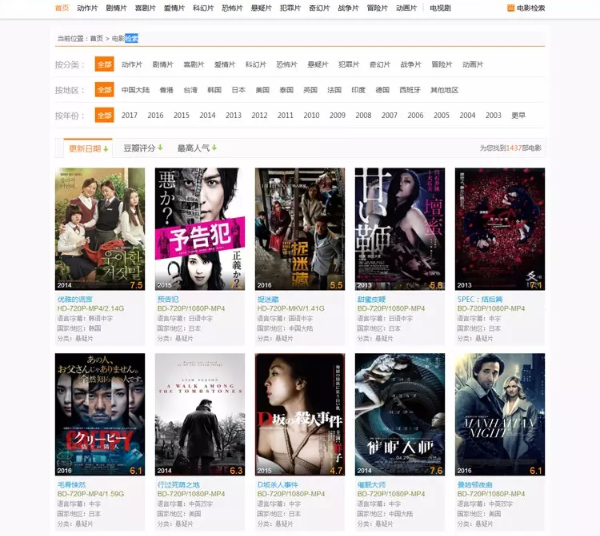
Task: Open the 曼哈顿夜曲 movie poster
Action: pyautogui.click(x=500, y=414)
